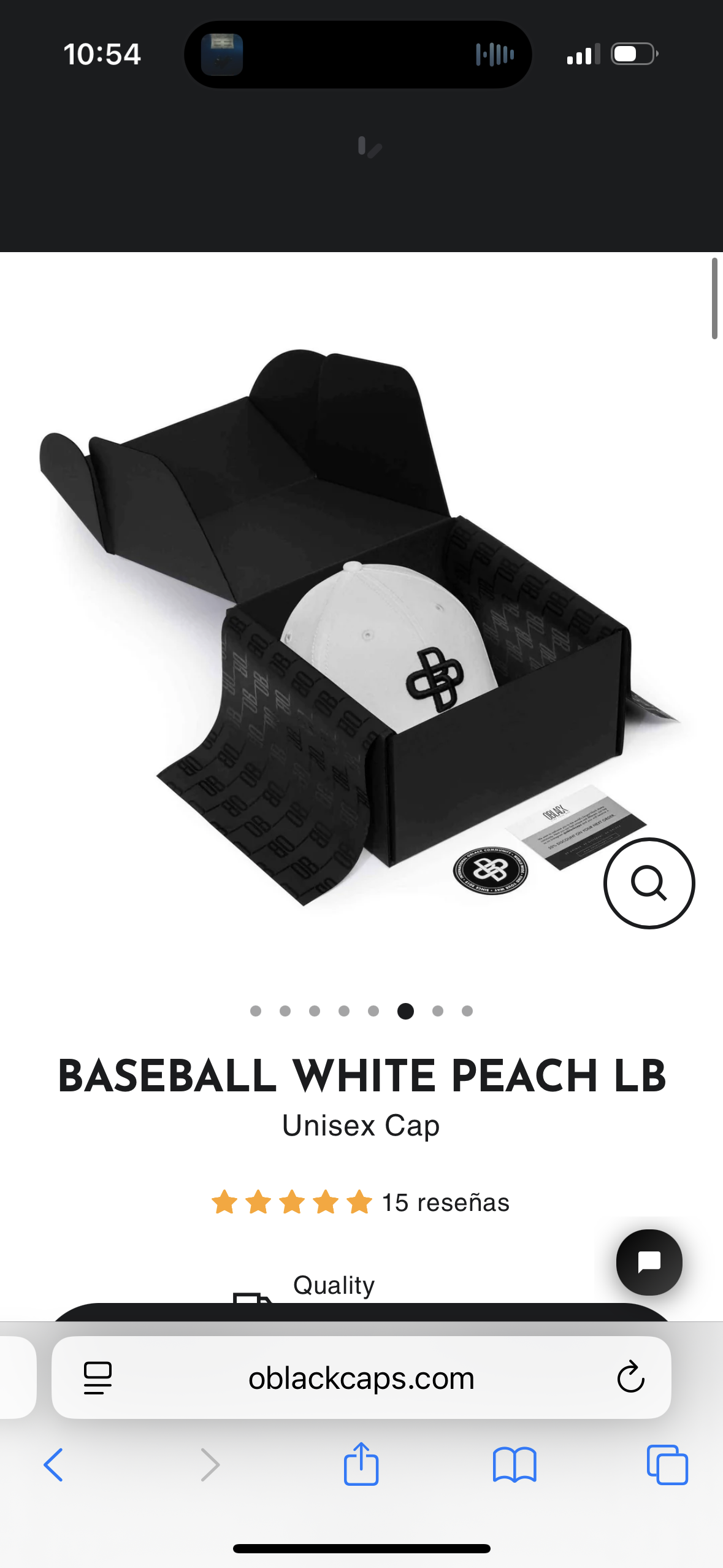Screen dimensions: 723x1568
Task: Tap the oblackcaps.com address bar
Action: point(361,1378)
